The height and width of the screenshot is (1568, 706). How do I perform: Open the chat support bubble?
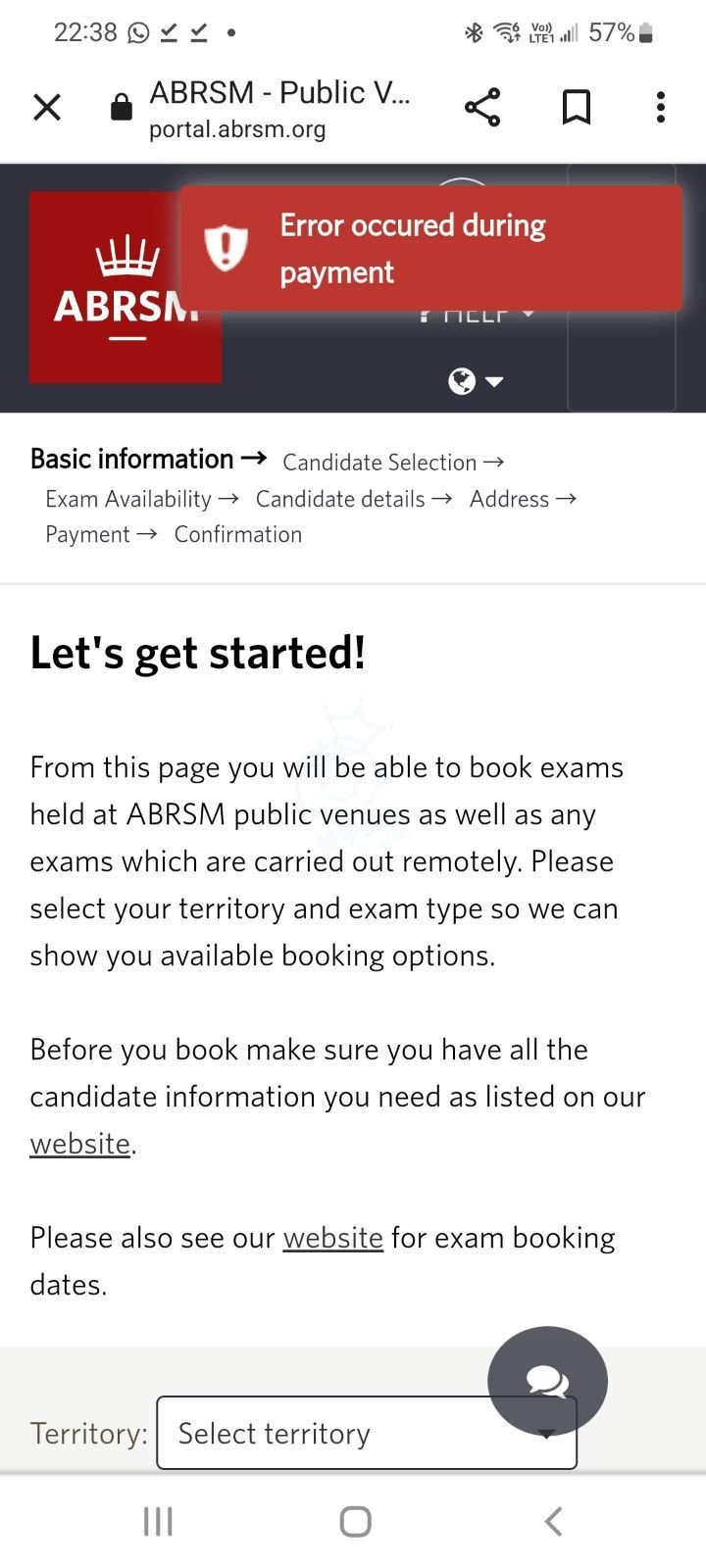(x=547, y=1381)
